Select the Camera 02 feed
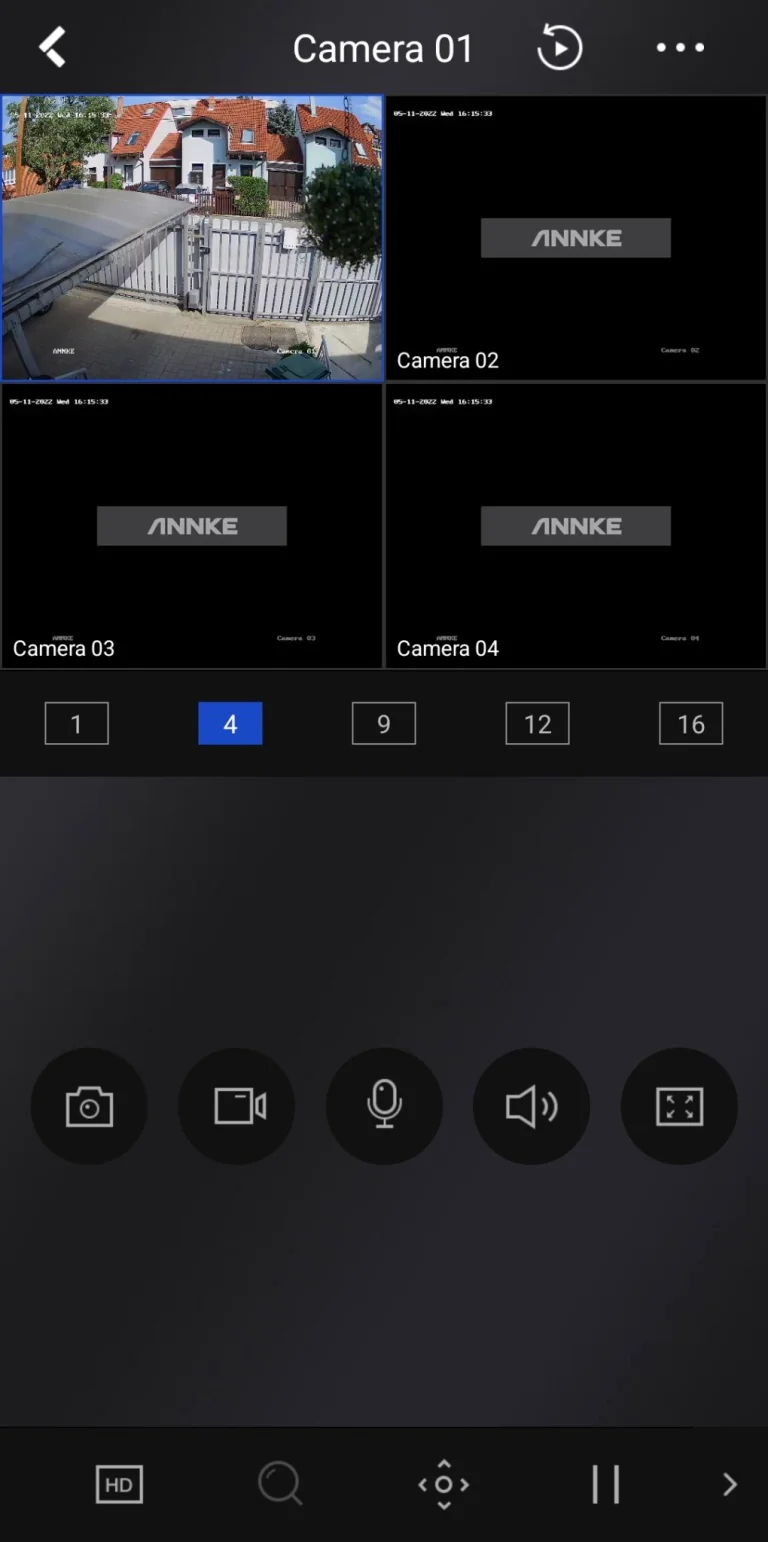 tap(576, 238)
